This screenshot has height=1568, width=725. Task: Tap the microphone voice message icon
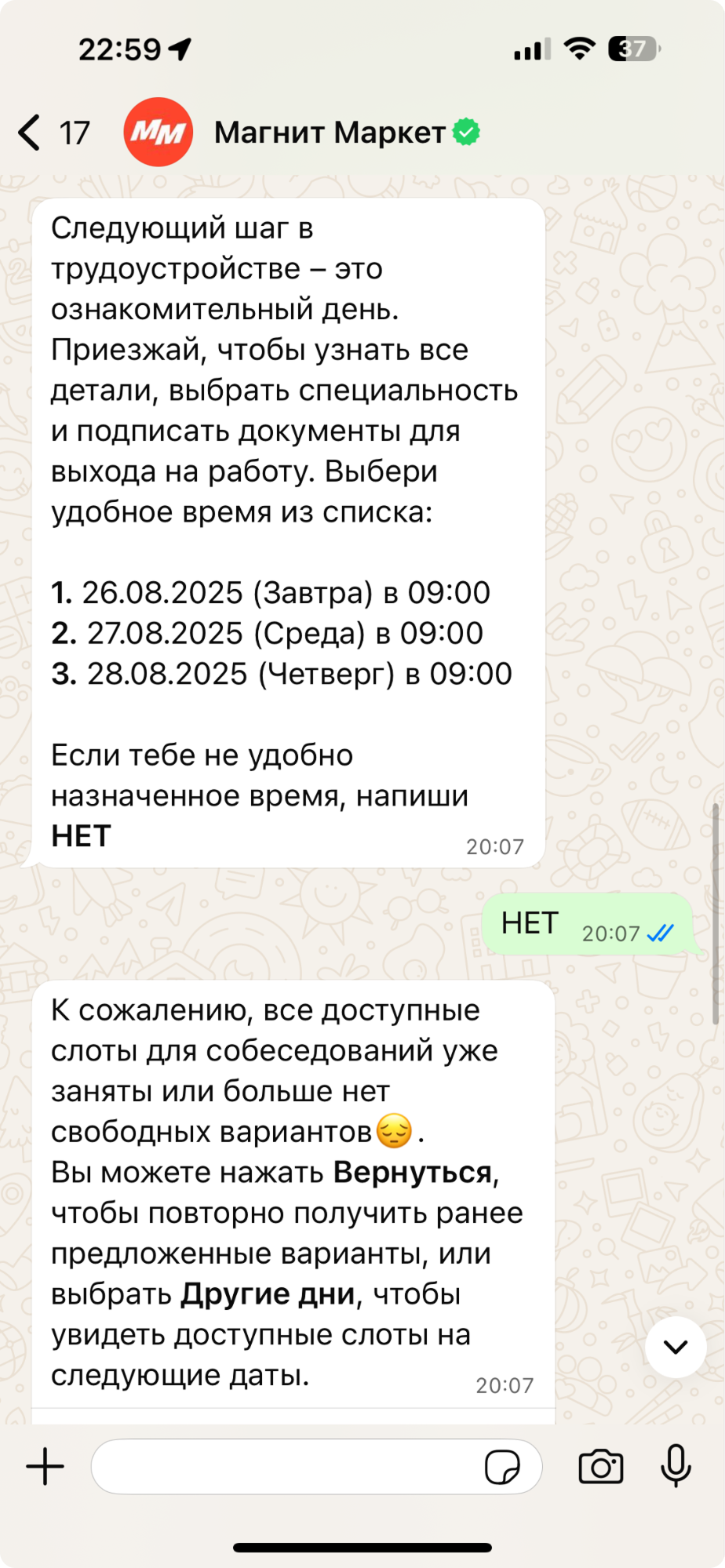tap(676, 1466)
